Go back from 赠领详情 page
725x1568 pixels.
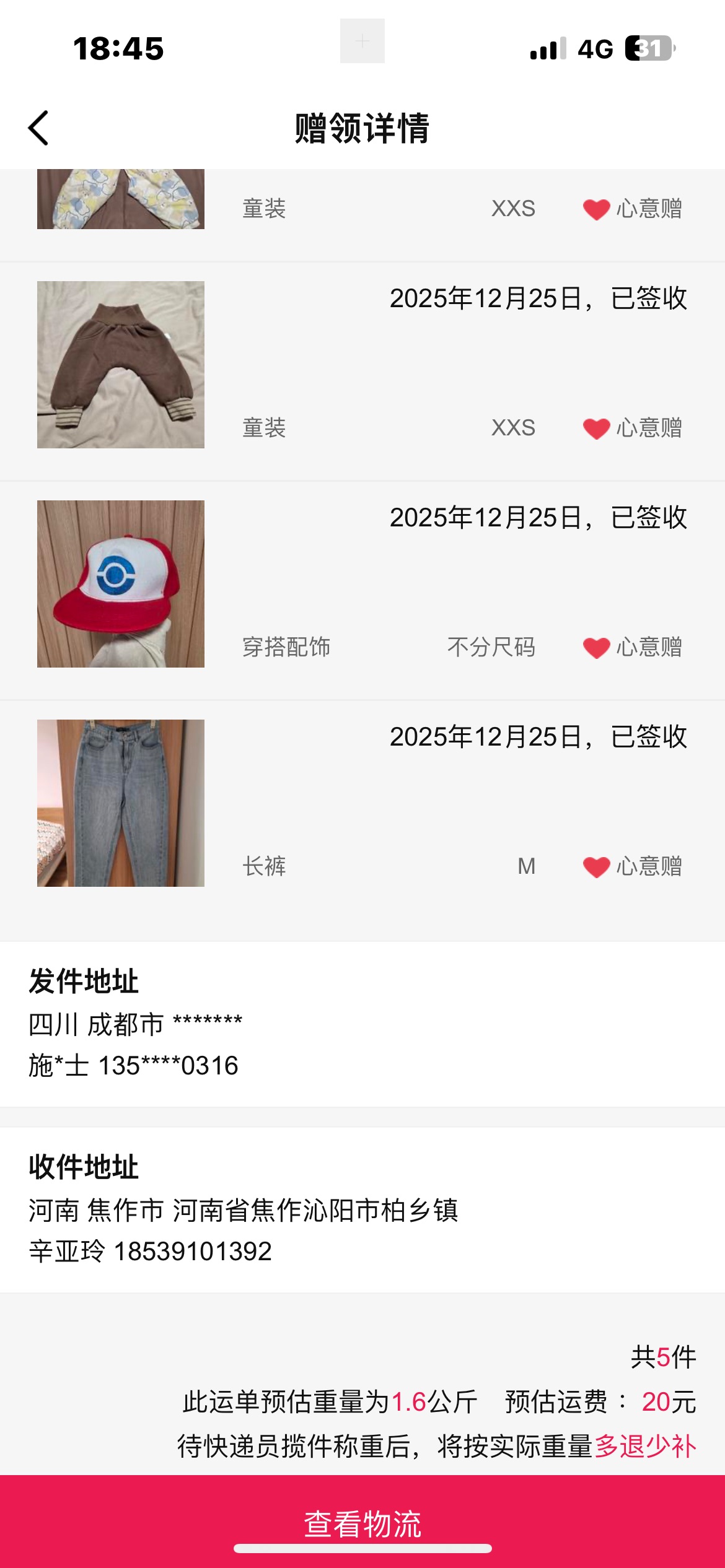tap(38, 128)
